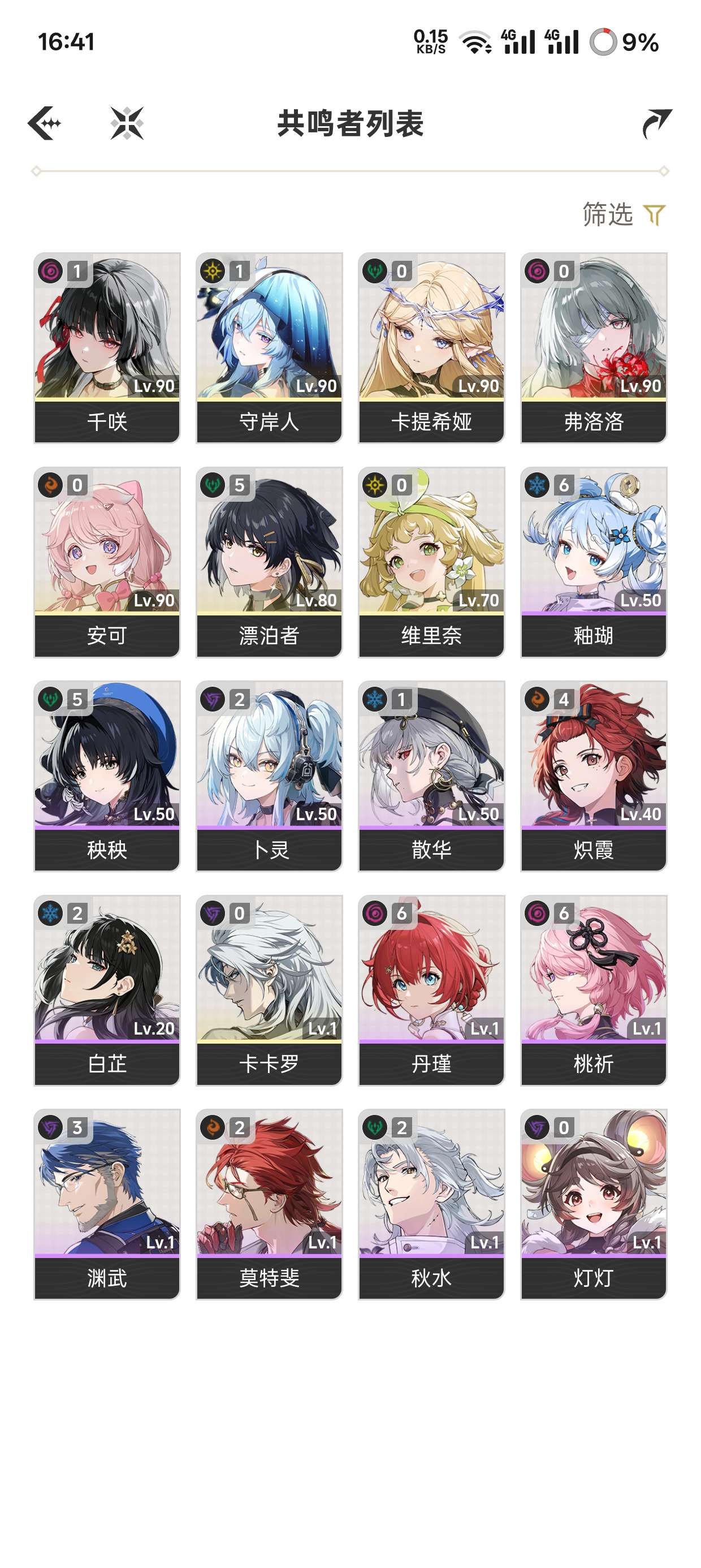Open character card 千咲
The height and width of the screenshot is (1568, 701).
tap(107, 347)
